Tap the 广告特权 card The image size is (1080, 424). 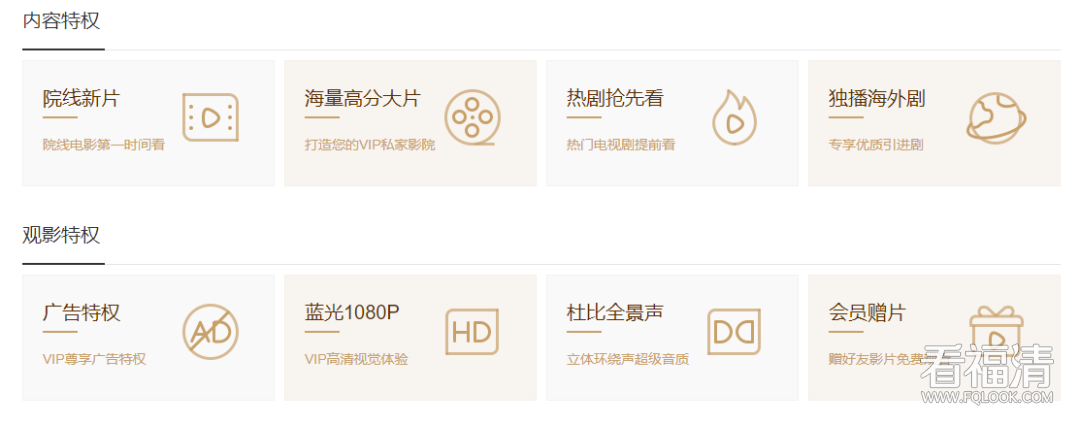point(148,337)
